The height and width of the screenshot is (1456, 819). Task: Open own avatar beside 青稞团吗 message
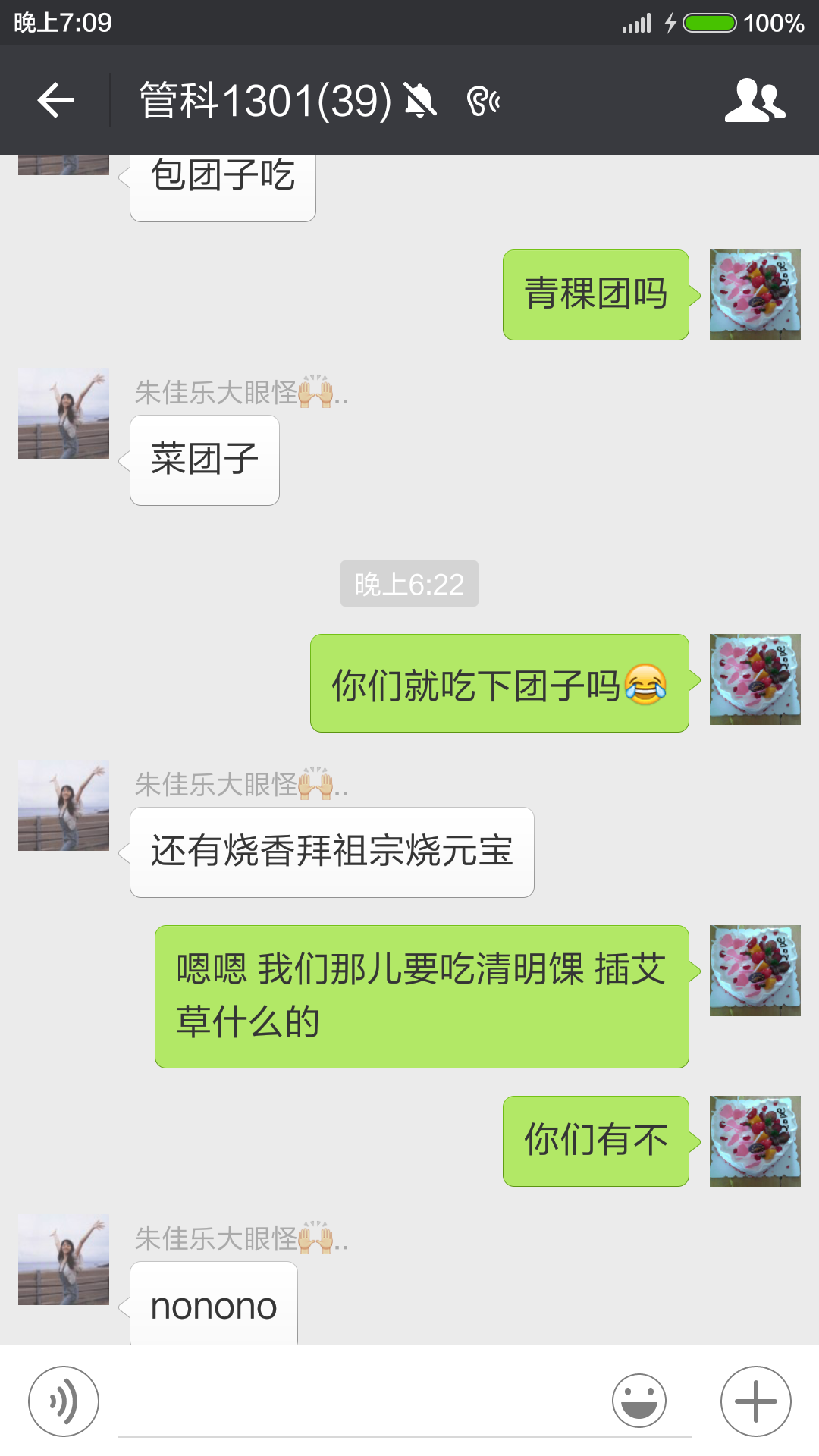click(x=755, y=295)
